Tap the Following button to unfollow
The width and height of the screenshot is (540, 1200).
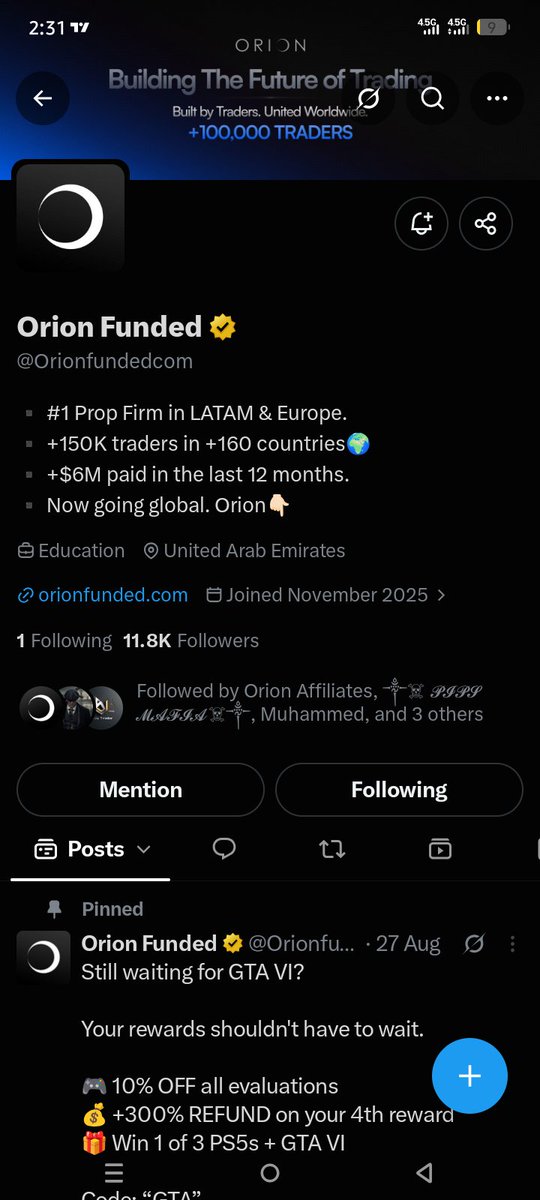tap(399, 790)
